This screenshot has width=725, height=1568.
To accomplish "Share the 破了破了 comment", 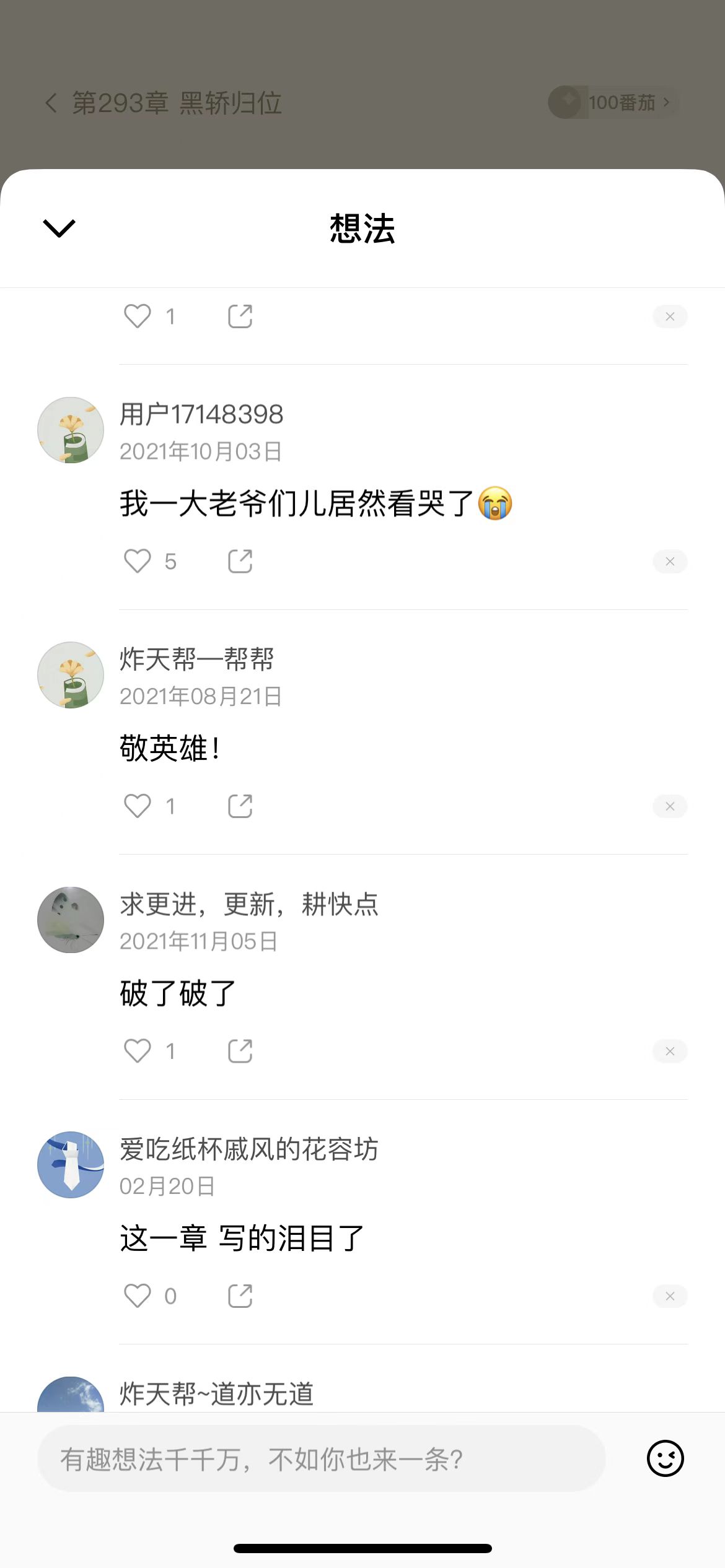I will 240,1051.
